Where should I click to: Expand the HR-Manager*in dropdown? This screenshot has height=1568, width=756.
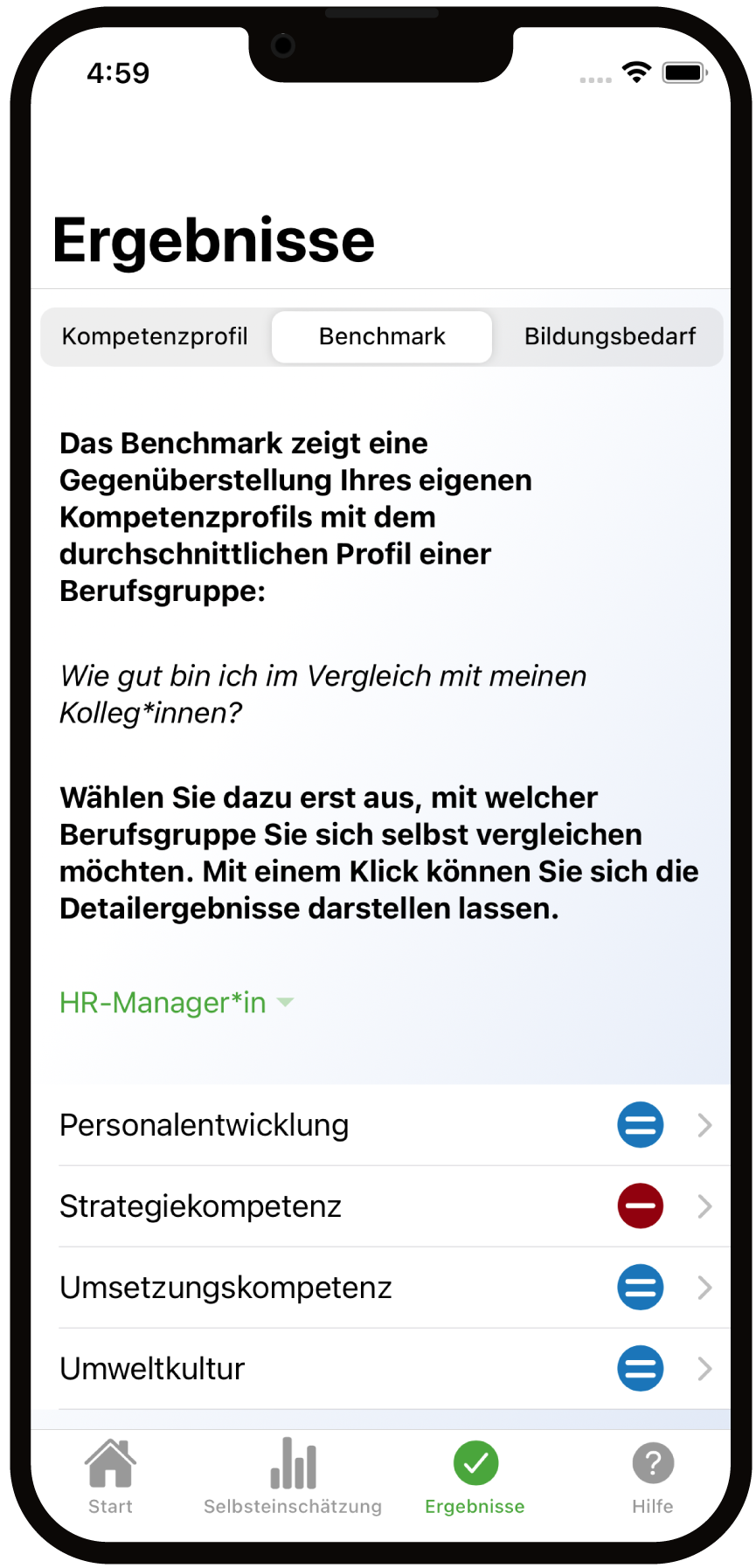[176, 1003]
